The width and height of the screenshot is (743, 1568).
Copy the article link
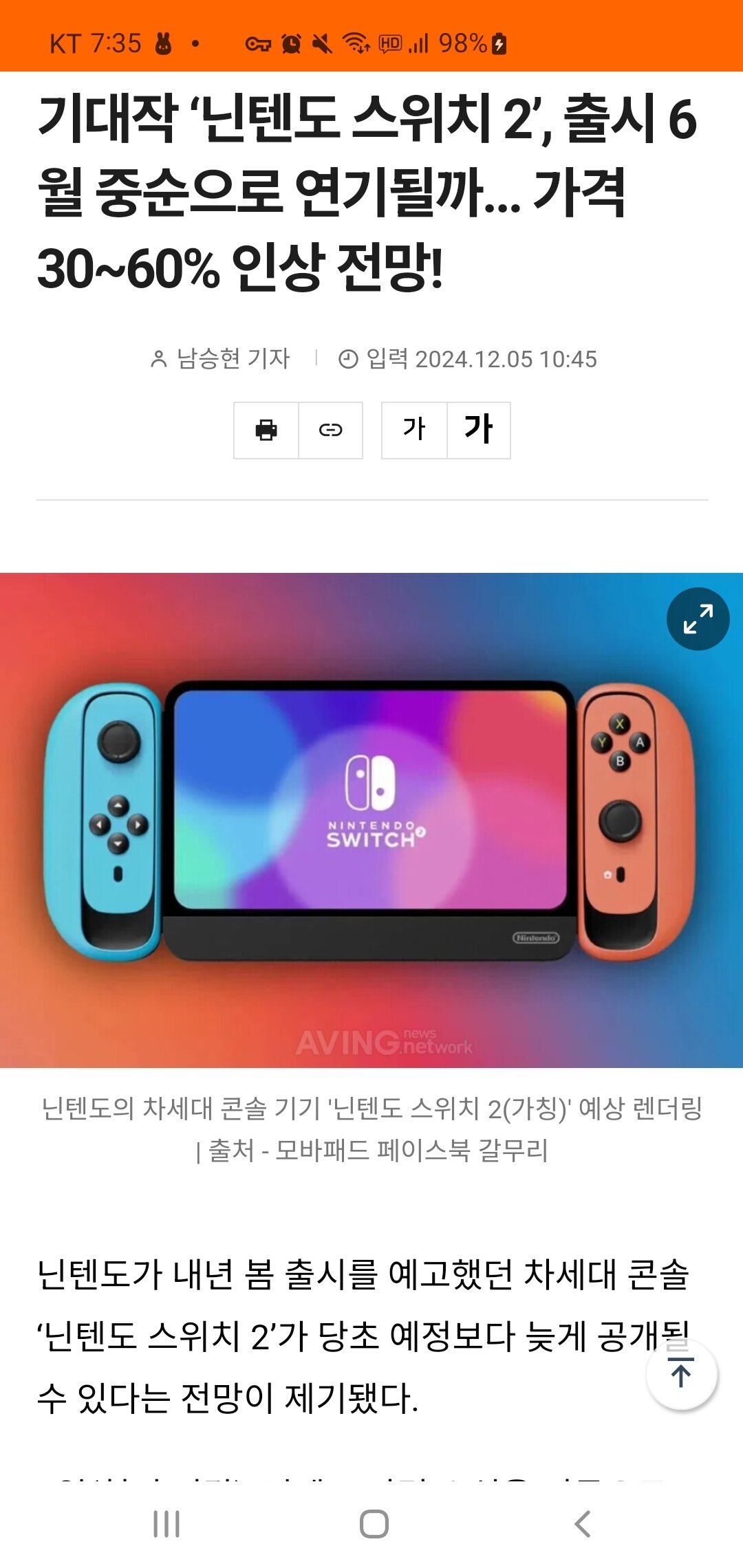330,431
